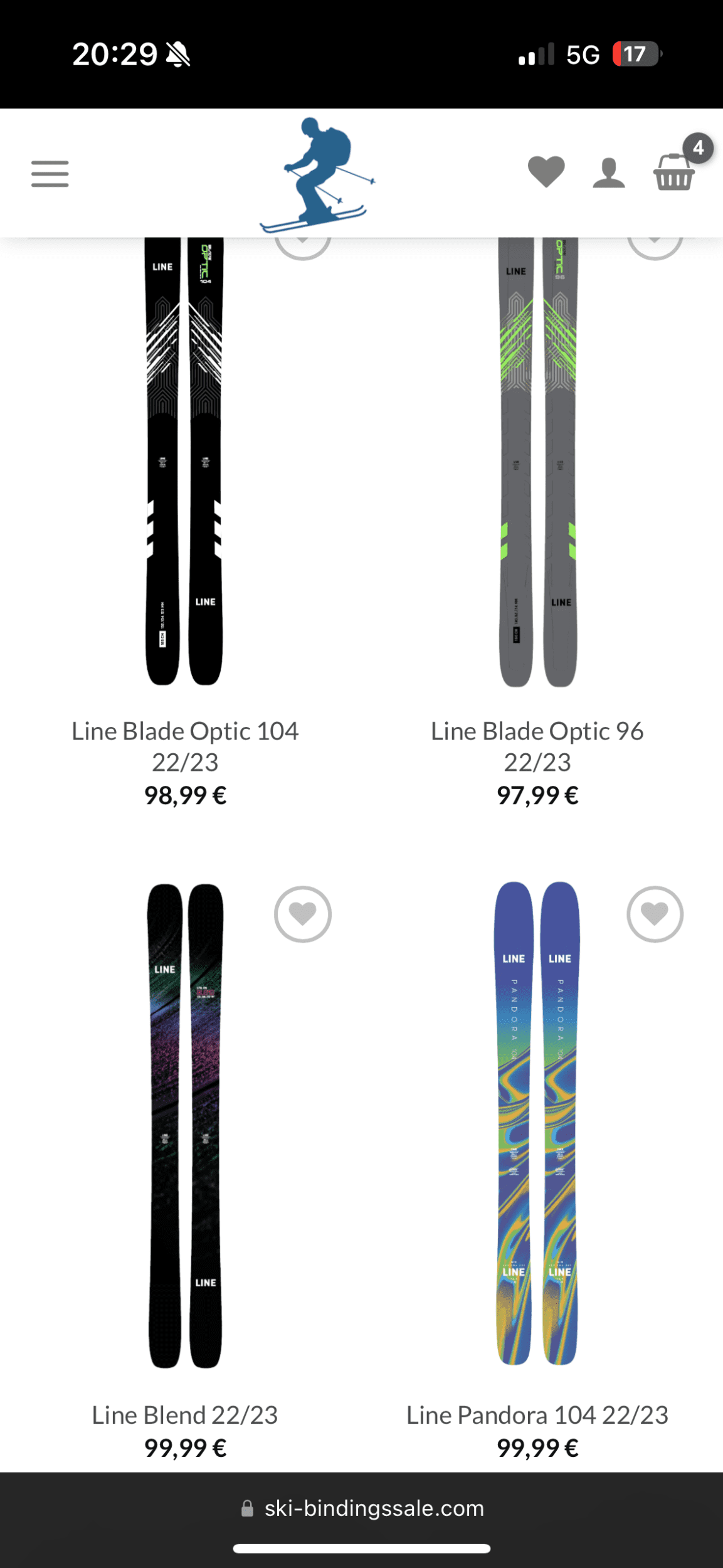Add Line Pandora 104 22/23 to wishlist
723x1568 pixels.
click(x=655, y=914)
